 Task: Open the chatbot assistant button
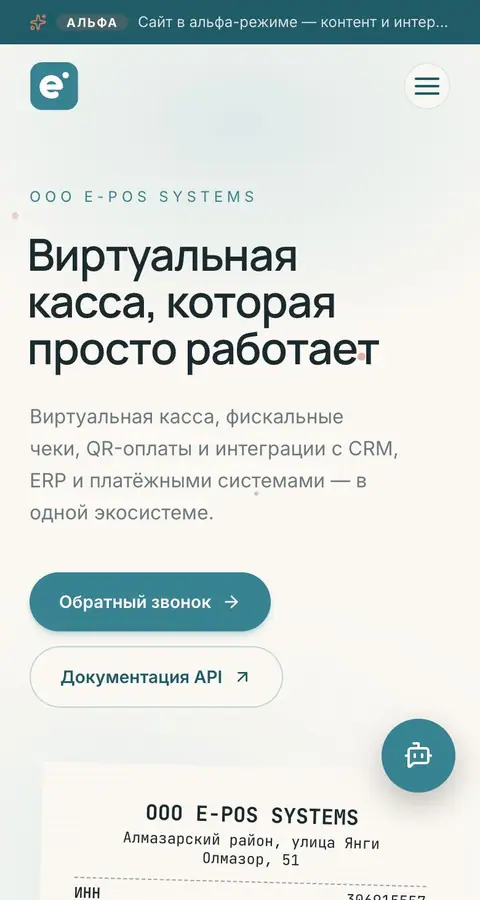point(418,755)
